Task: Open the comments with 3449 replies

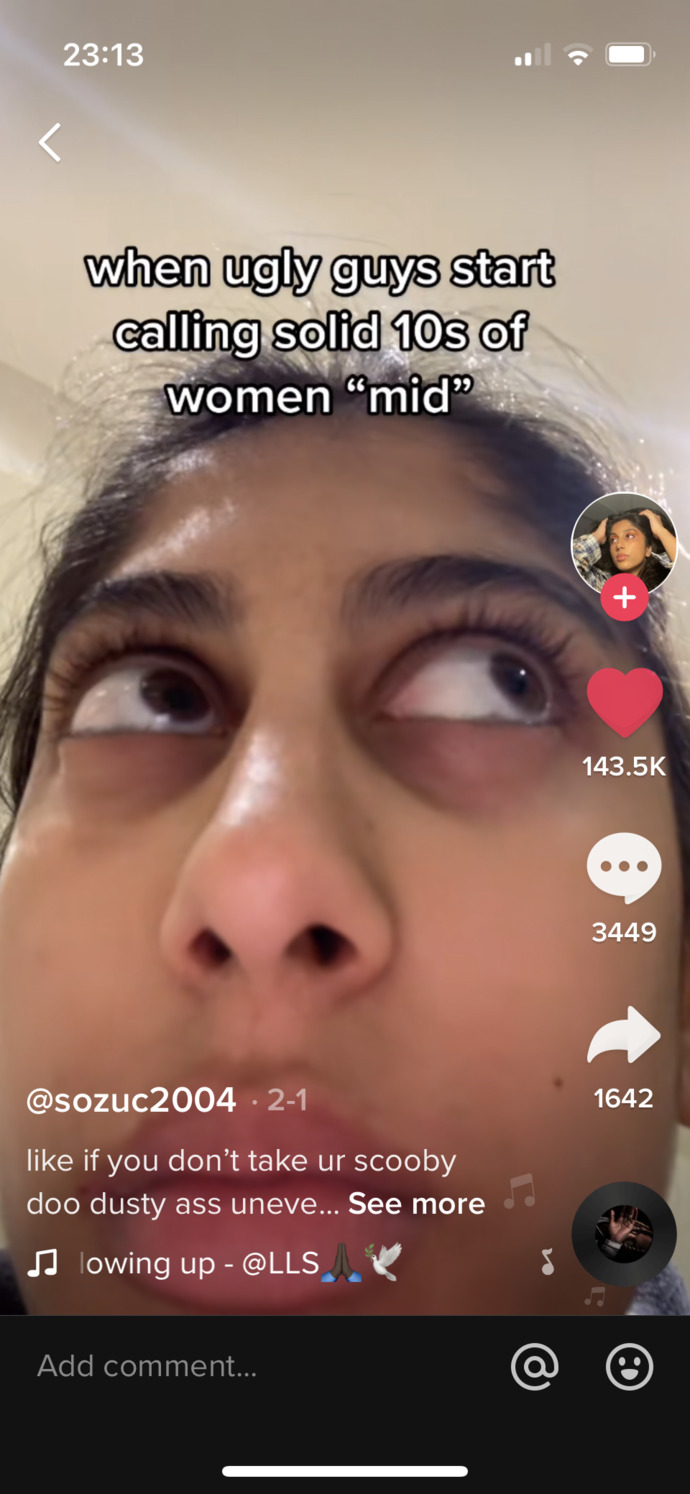Action: coord(624,868)
